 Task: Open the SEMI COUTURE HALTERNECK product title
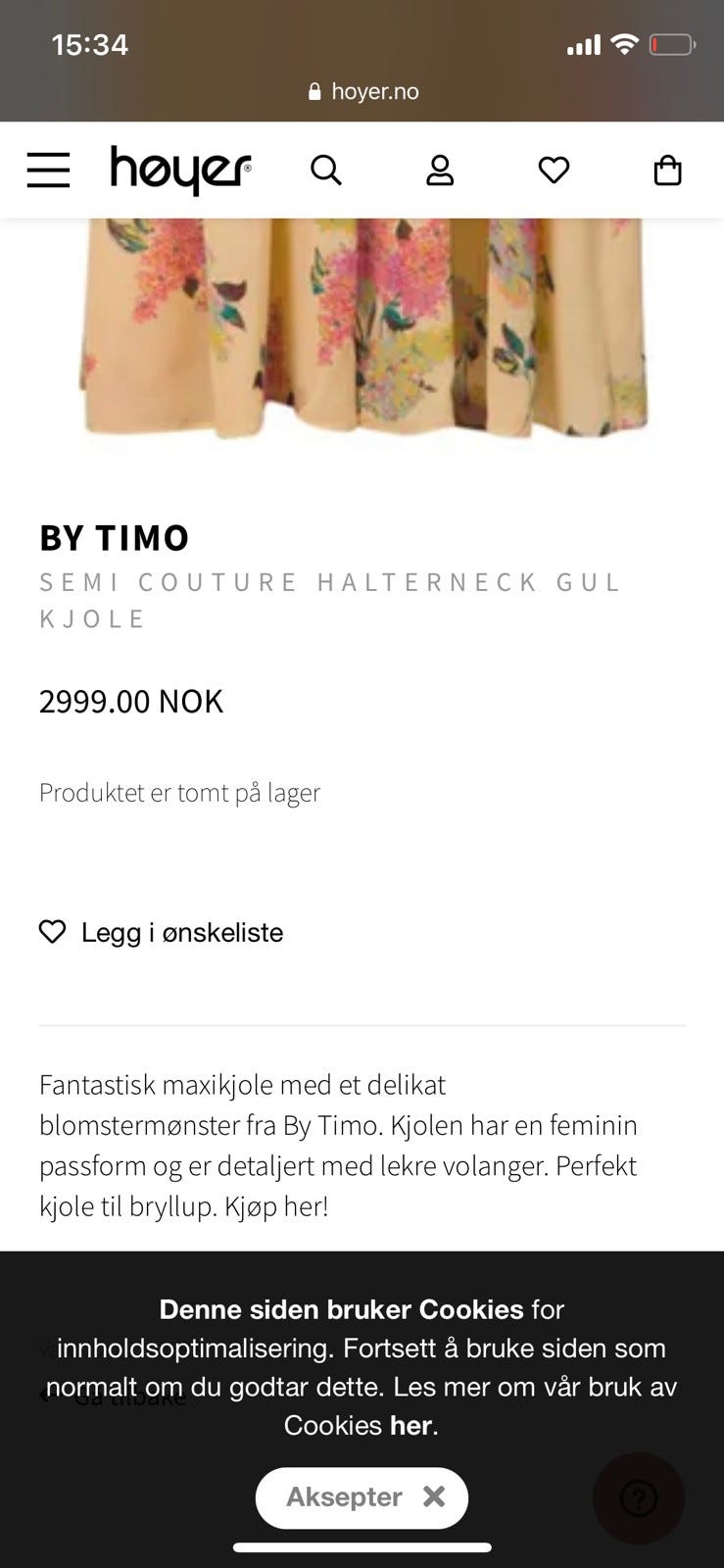[329, 598]
